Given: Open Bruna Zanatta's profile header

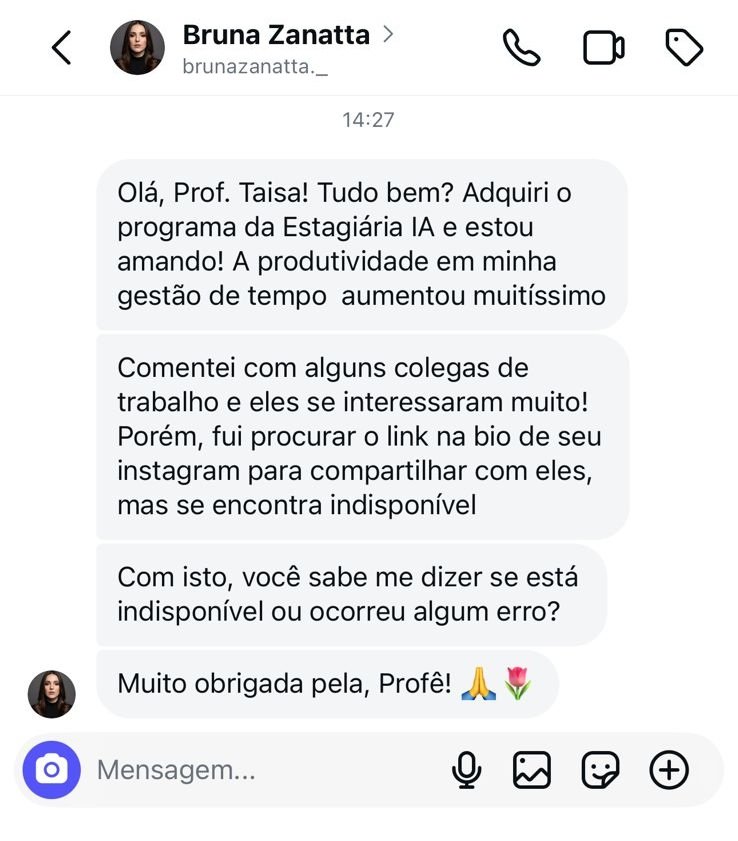Looking at the screenshot, I should click(275, 47).
